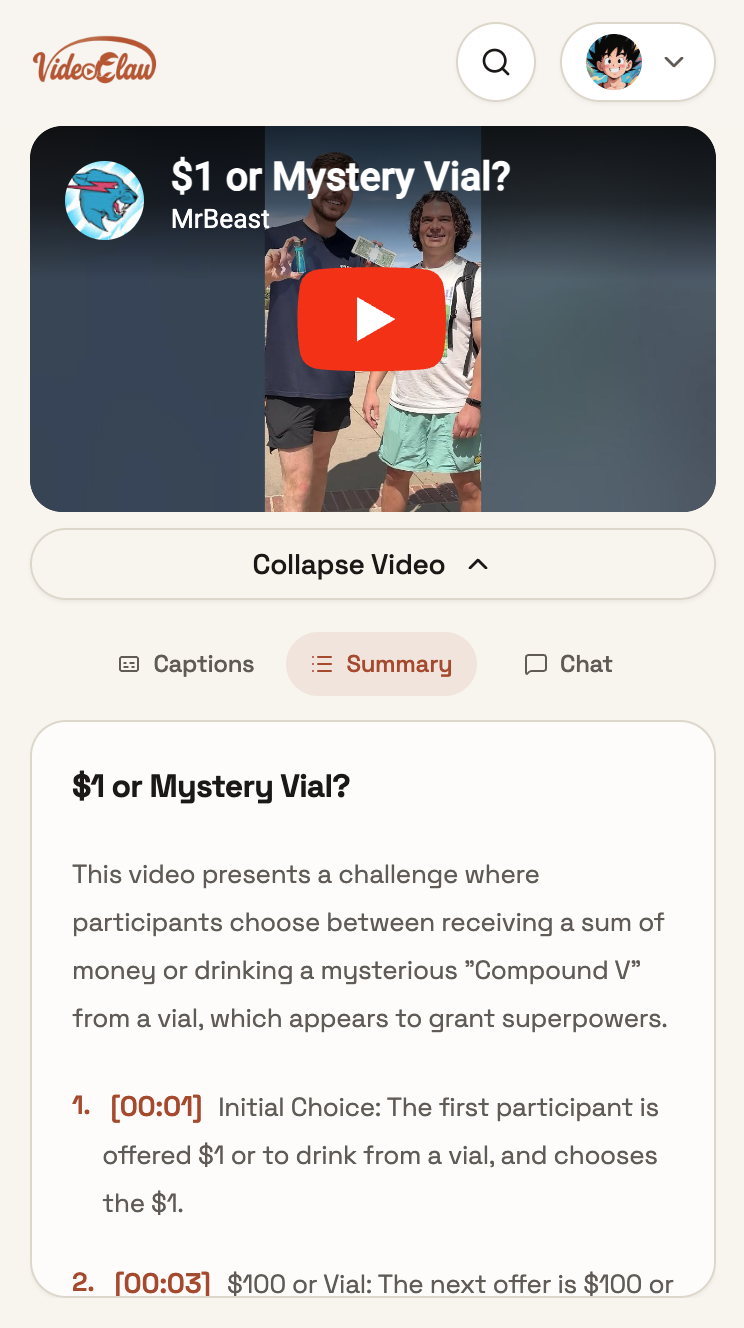Open the MrBeast channel avatar
744x1328 pixels.
pos(104,200)
